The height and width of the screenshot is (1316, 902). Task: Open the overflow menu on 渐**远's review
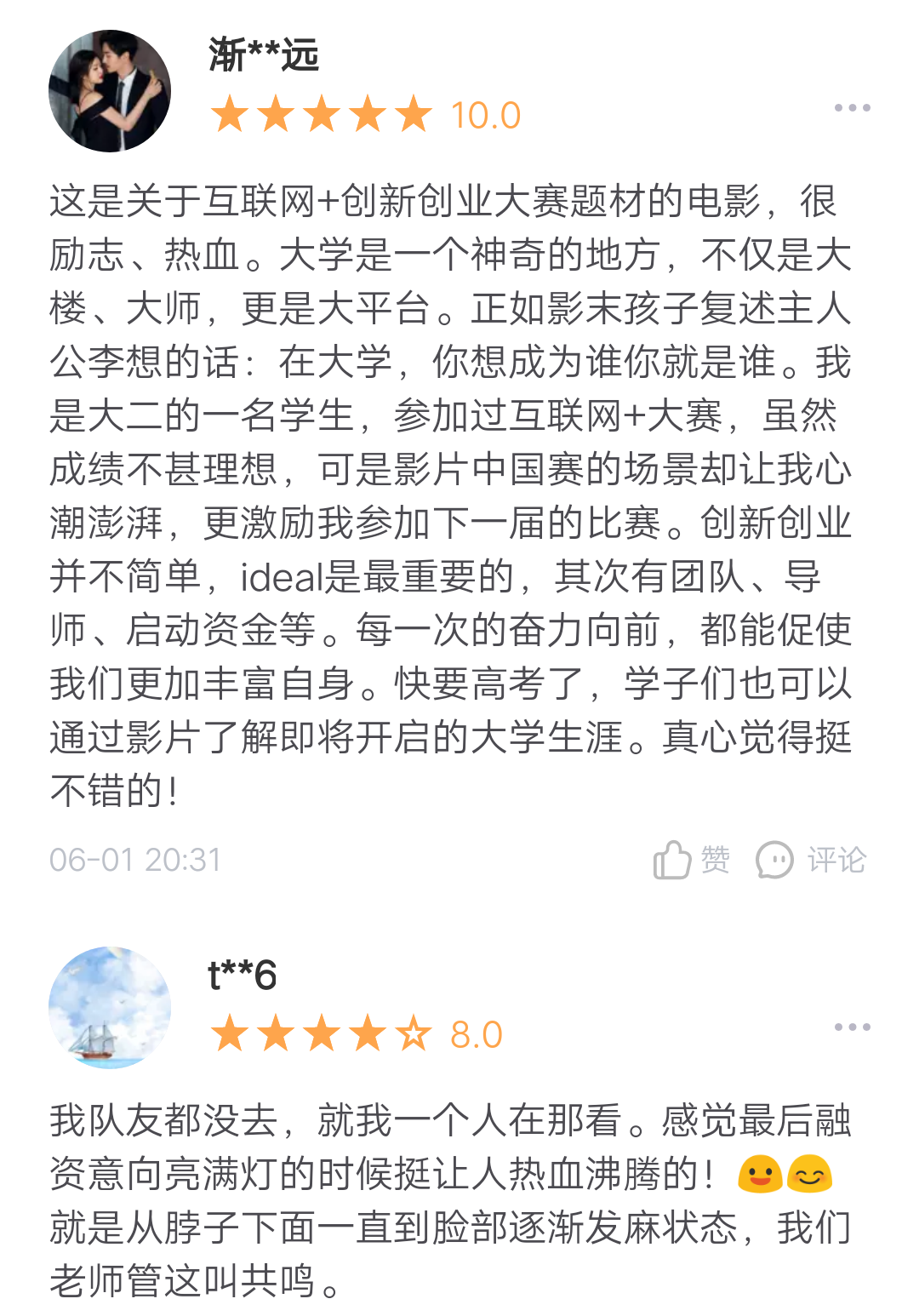(x=852, y=108)
